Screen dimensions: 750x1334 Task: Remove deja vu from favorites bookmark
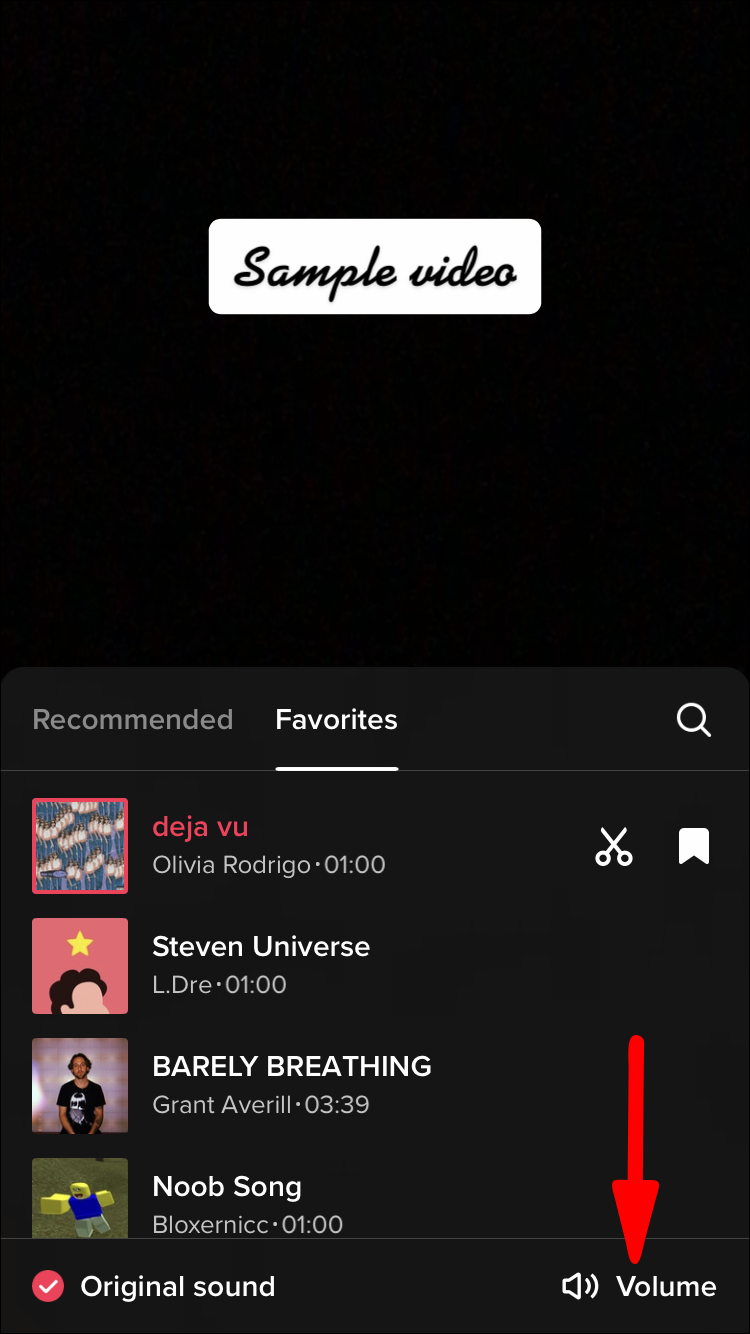[x=693, y=846]
